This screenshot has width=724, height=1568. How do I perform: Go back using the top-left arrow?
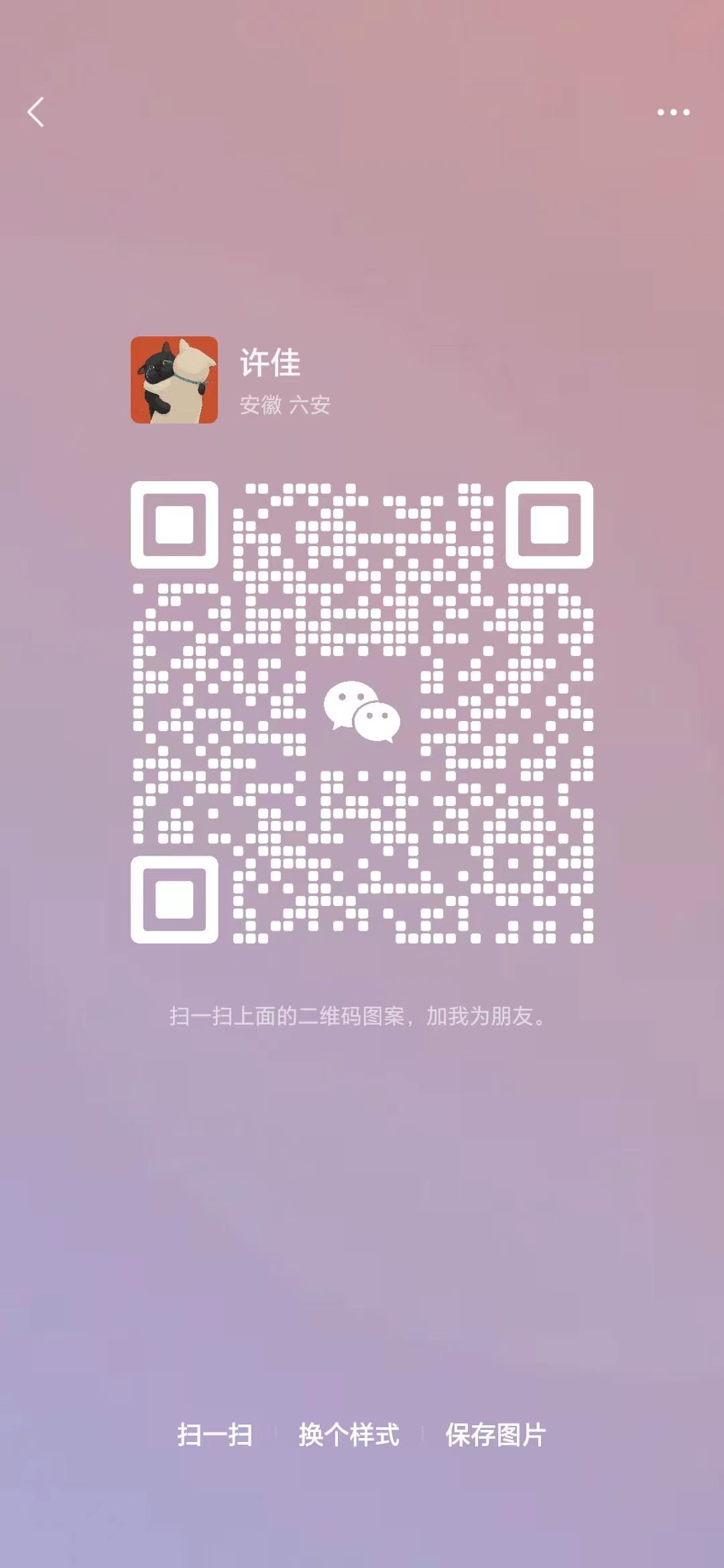click(36, 112)
